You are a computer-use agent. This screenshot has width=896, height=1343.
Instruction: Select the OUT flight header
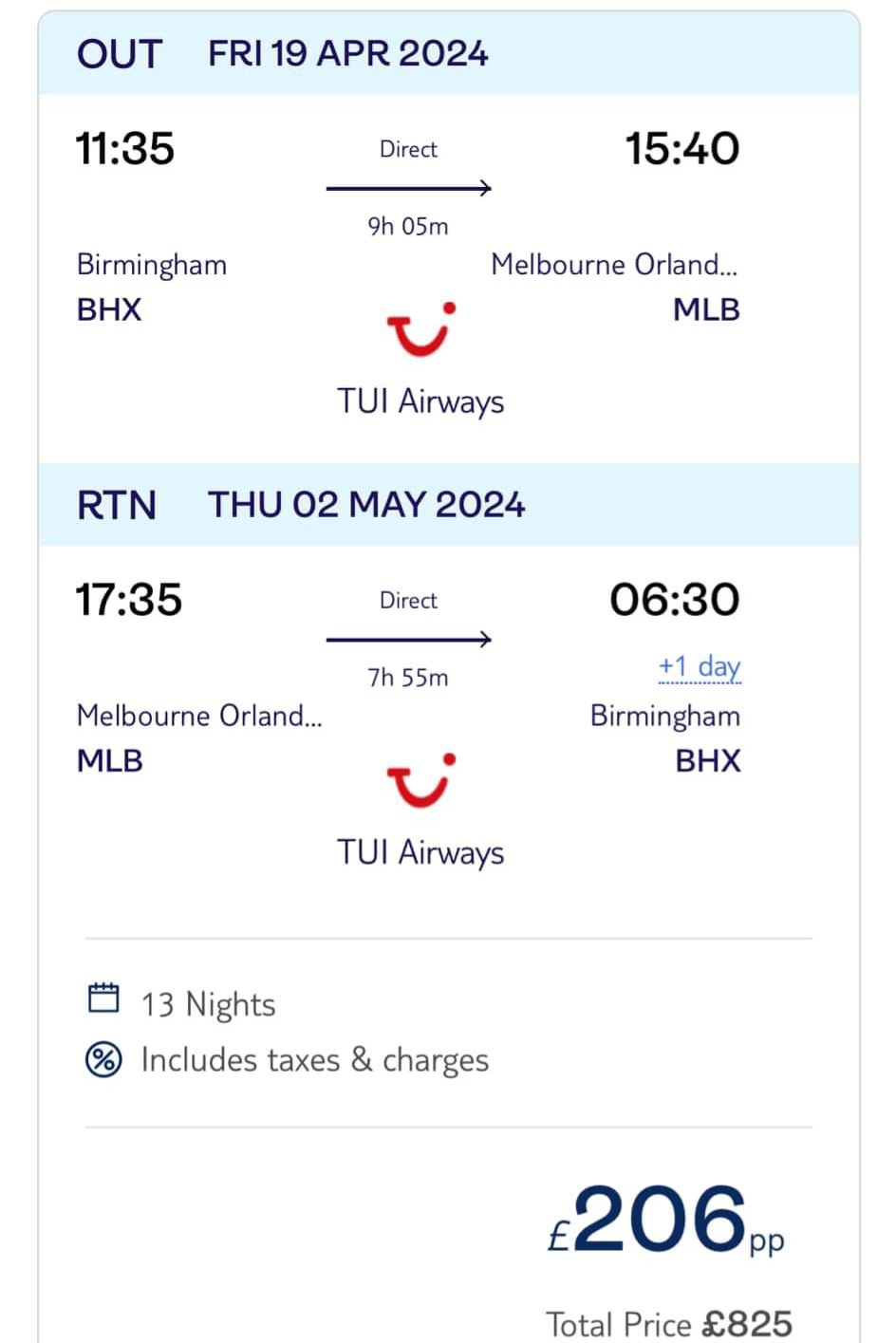tap(120, 54)
